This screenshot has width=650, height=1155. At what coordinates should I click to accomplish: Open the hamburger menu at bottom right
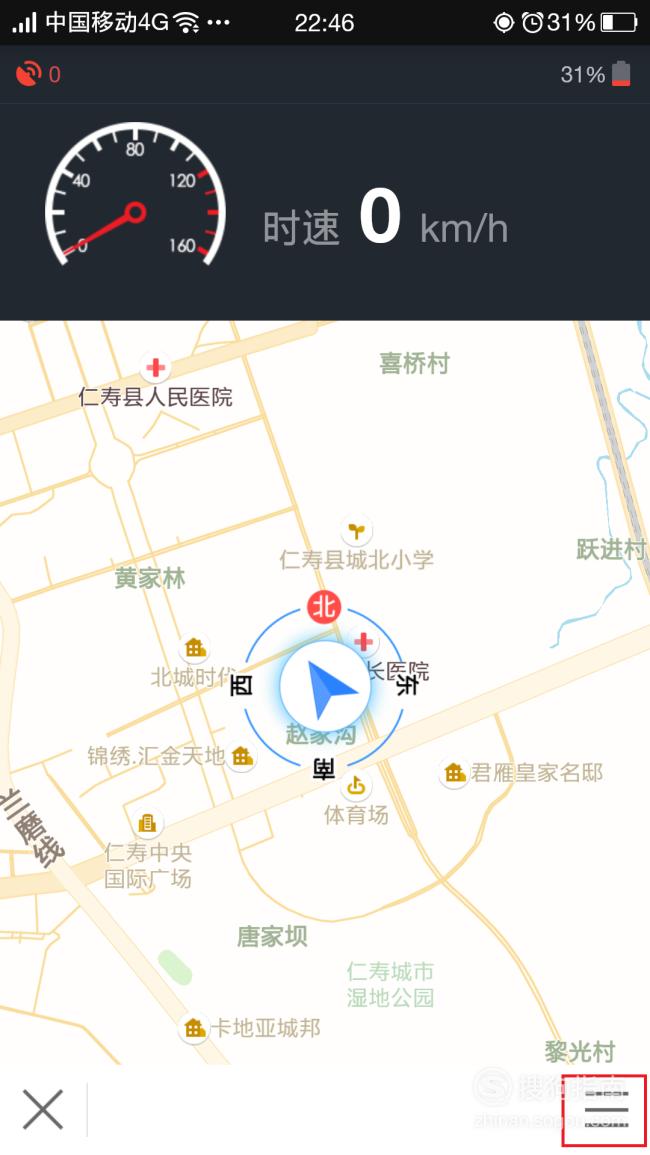606,1110
